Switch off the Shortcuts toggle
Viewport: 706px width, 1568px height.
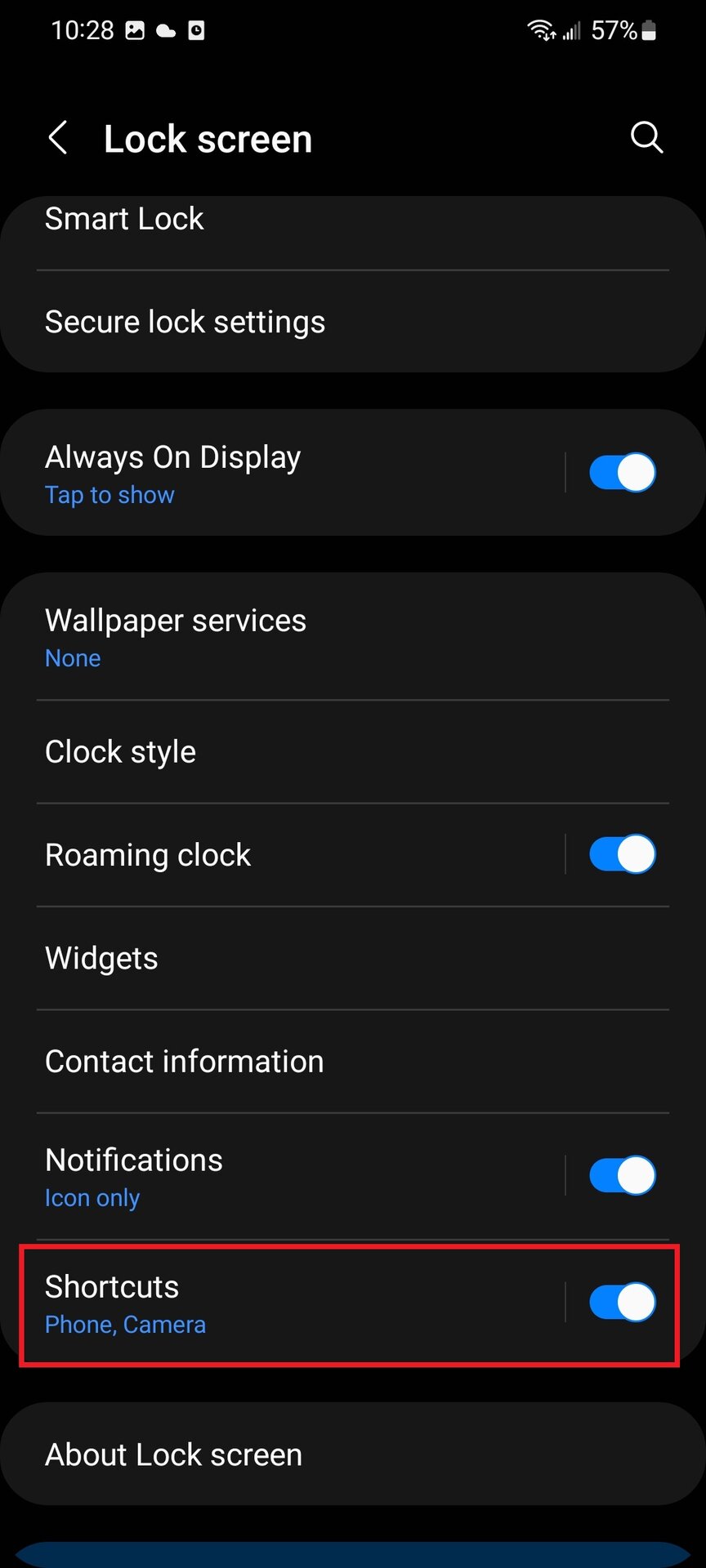(622, 1303)
